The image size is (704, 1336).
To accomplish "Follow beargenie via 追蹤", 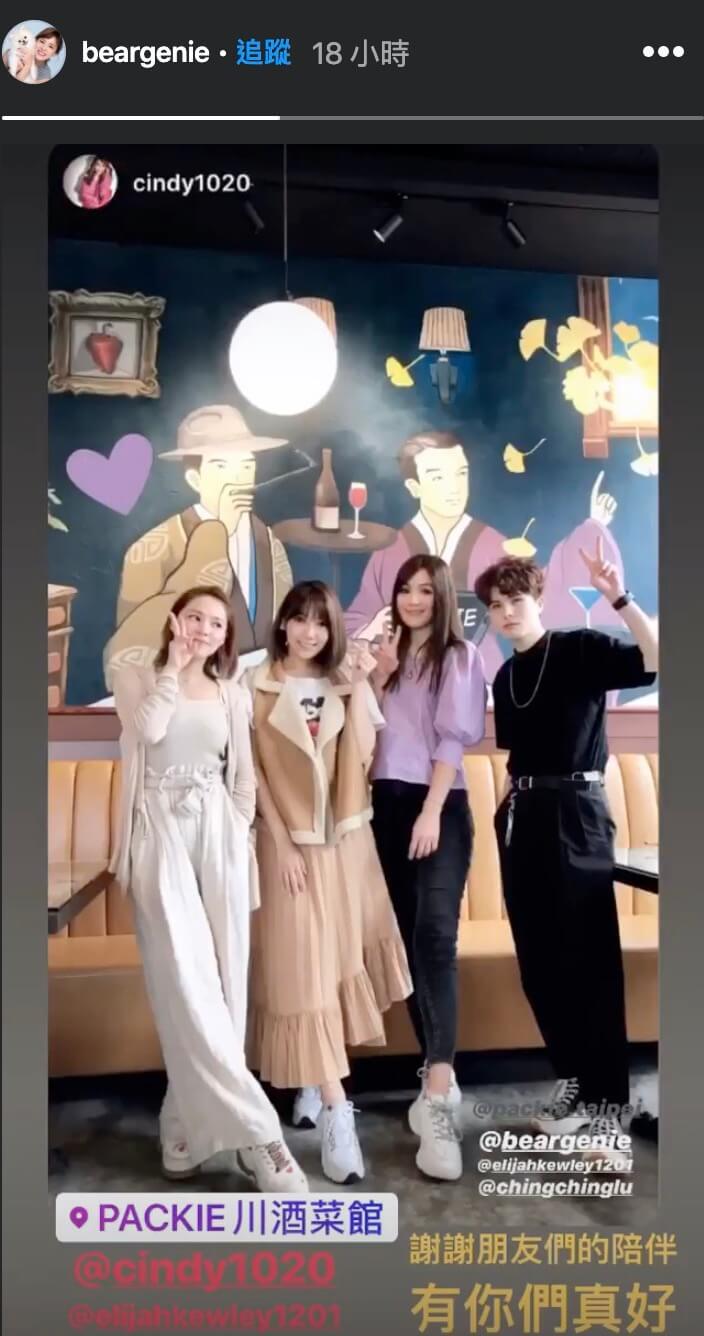I will click(x=263, y=53).
